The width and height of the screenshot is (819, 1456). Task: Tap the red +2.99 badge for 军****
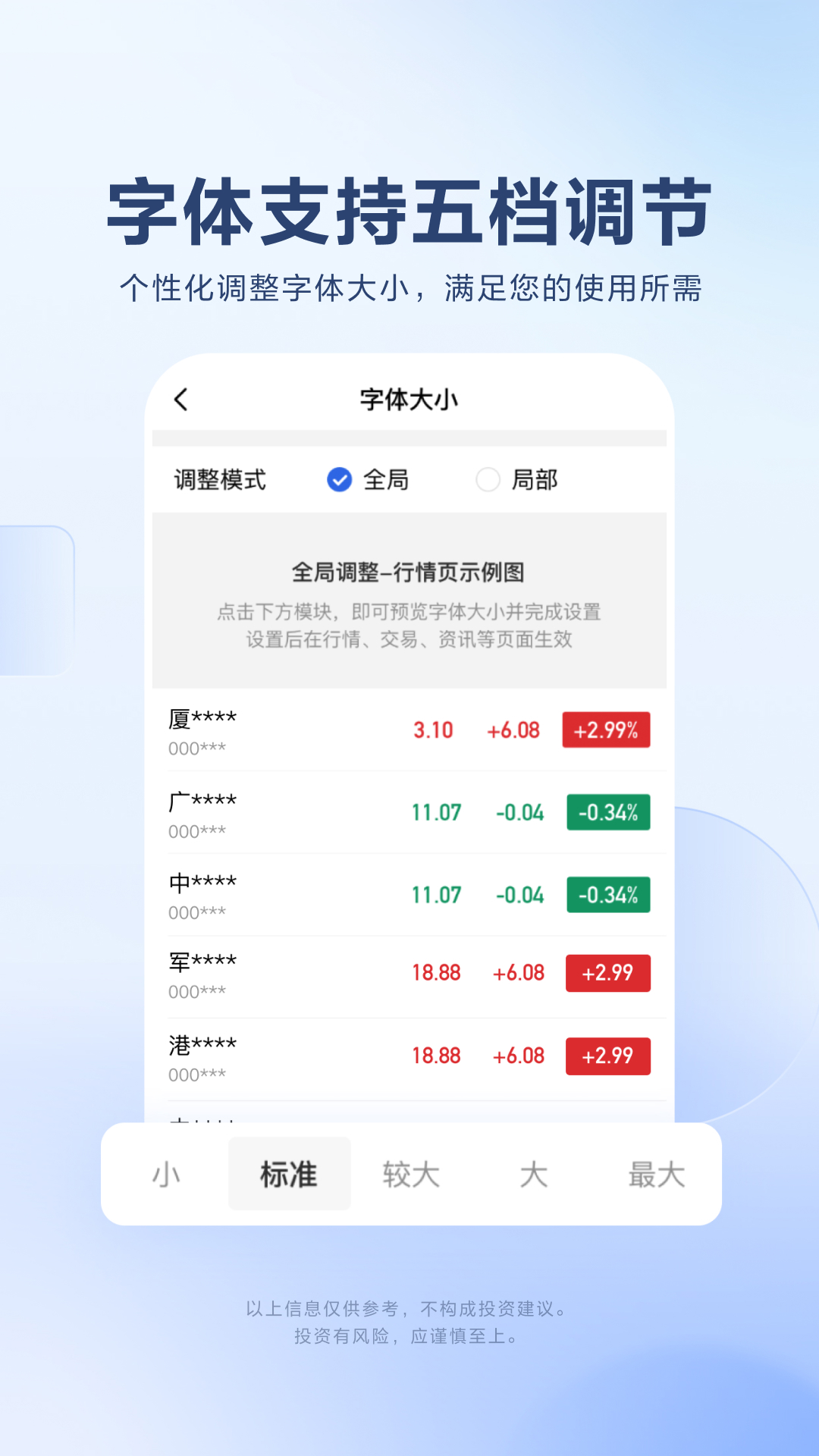607,973
